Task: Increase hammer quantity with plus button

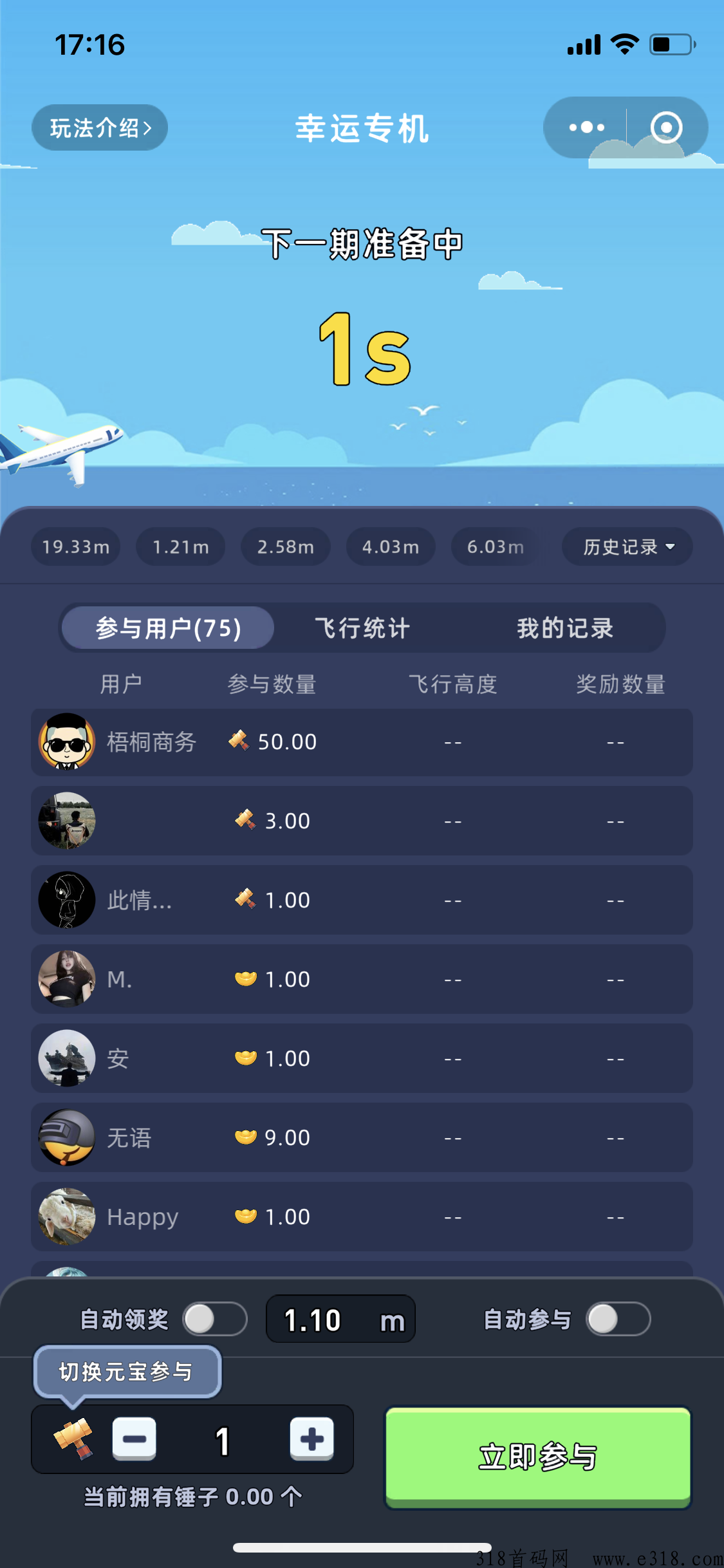Action: [311, 1439]
